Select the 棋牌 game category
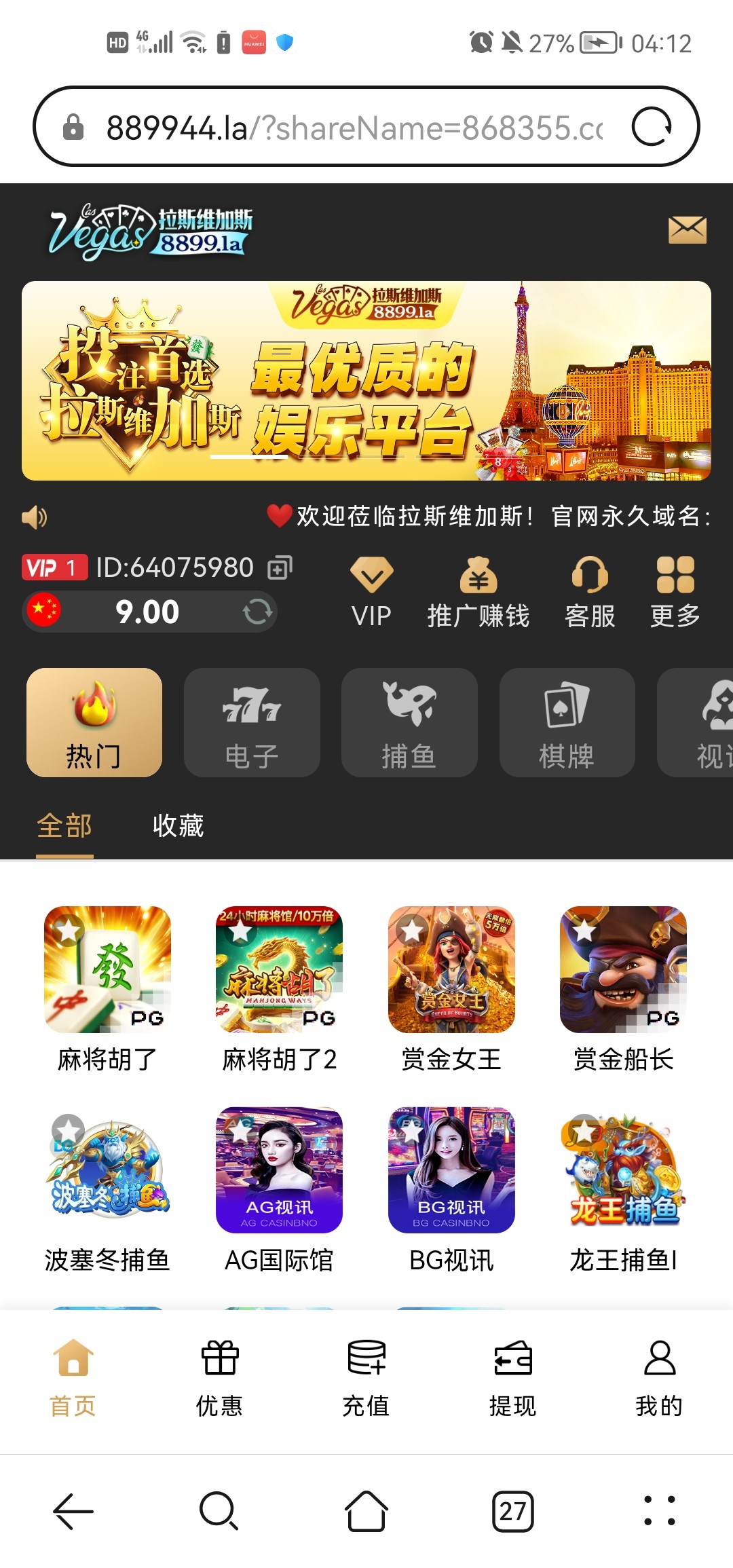Image resolution: width=733 pixels, height=1568 pixels. (x=567, y=722)
